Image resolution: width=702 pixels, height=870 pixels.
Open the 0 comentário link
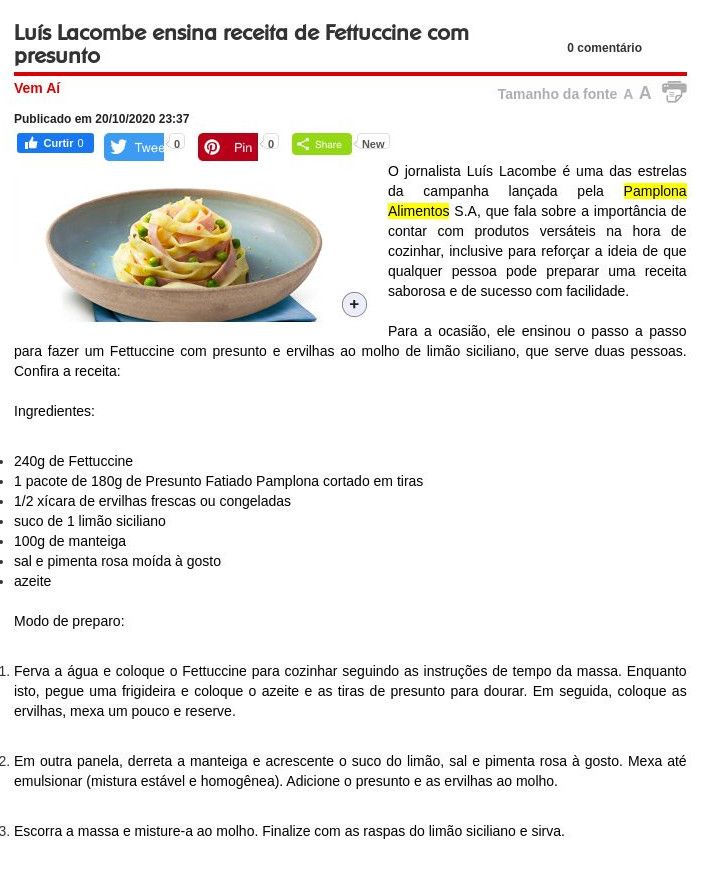[604, 48]
